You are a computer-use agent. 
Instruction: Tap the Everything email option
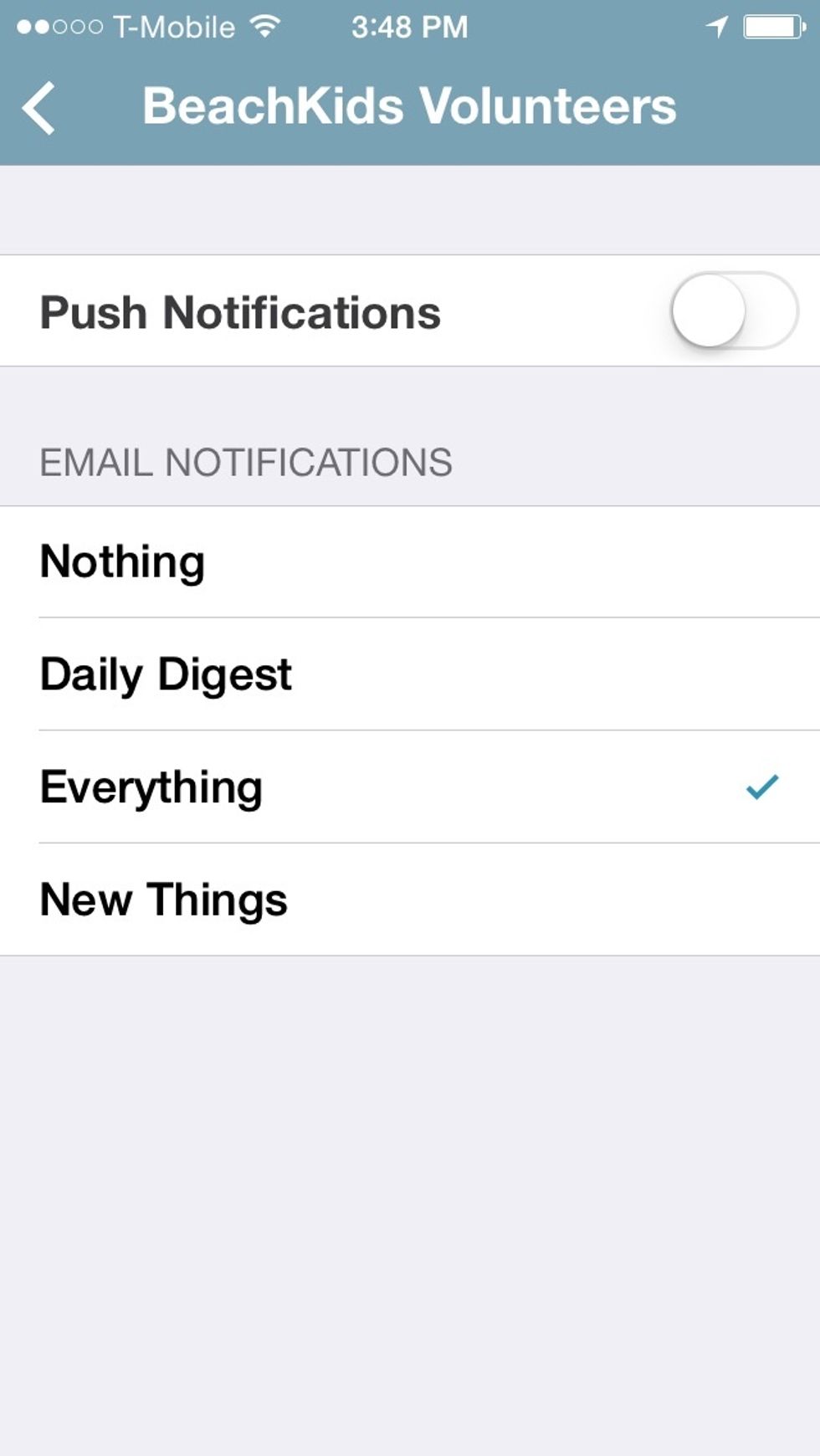click(x=410, y=787)
